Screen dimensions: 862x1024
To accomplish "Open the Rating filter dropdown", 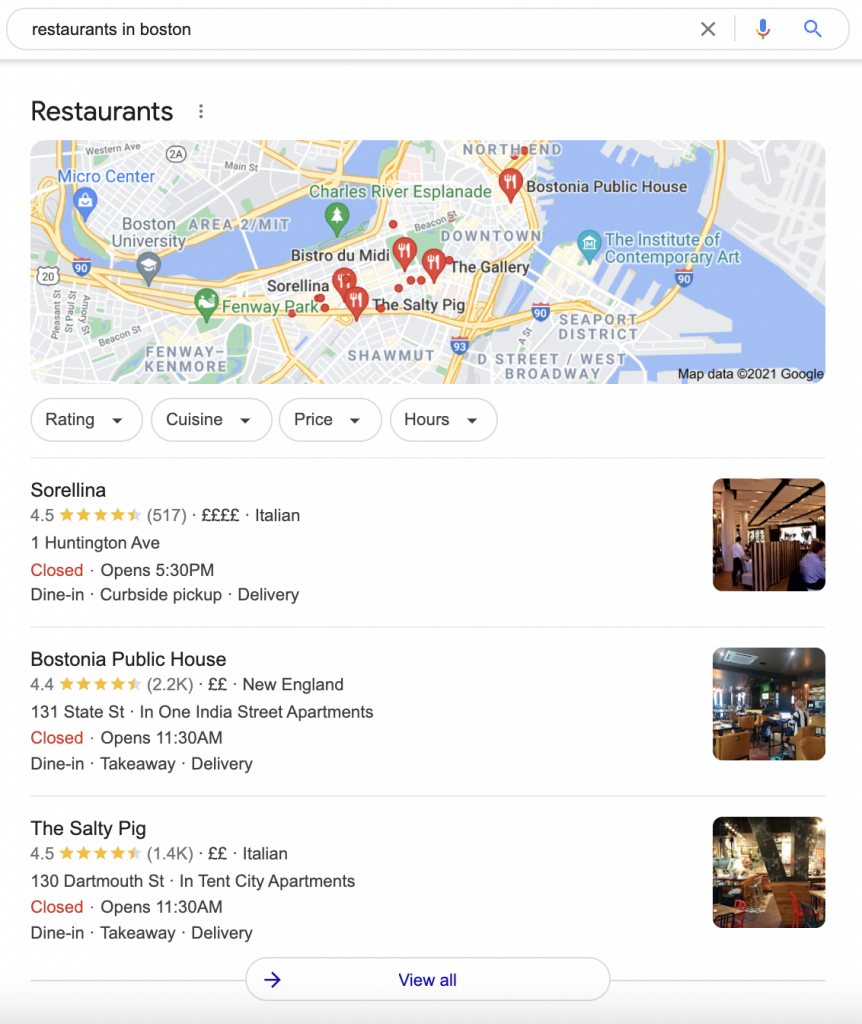I will pos(86,420).
